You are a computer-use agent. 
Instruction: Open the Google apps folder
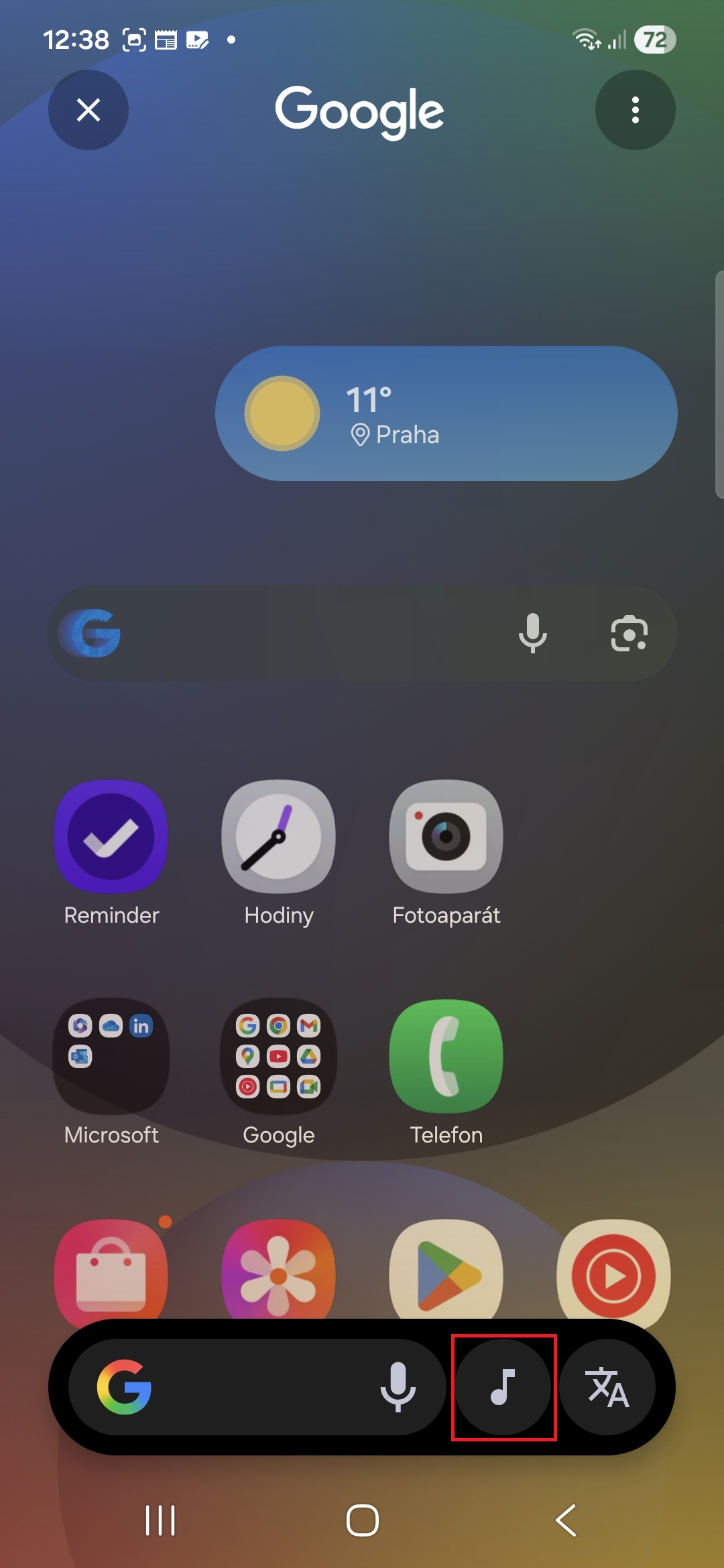coord(279,1056)
